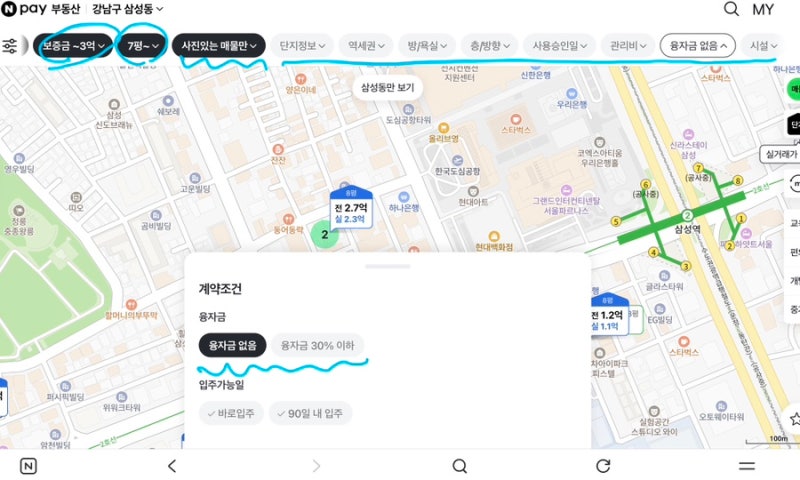Image resolution: width=800 pixels, height=480 pixels.
Task: Open the MY page
Action: [x=763, y=9]
